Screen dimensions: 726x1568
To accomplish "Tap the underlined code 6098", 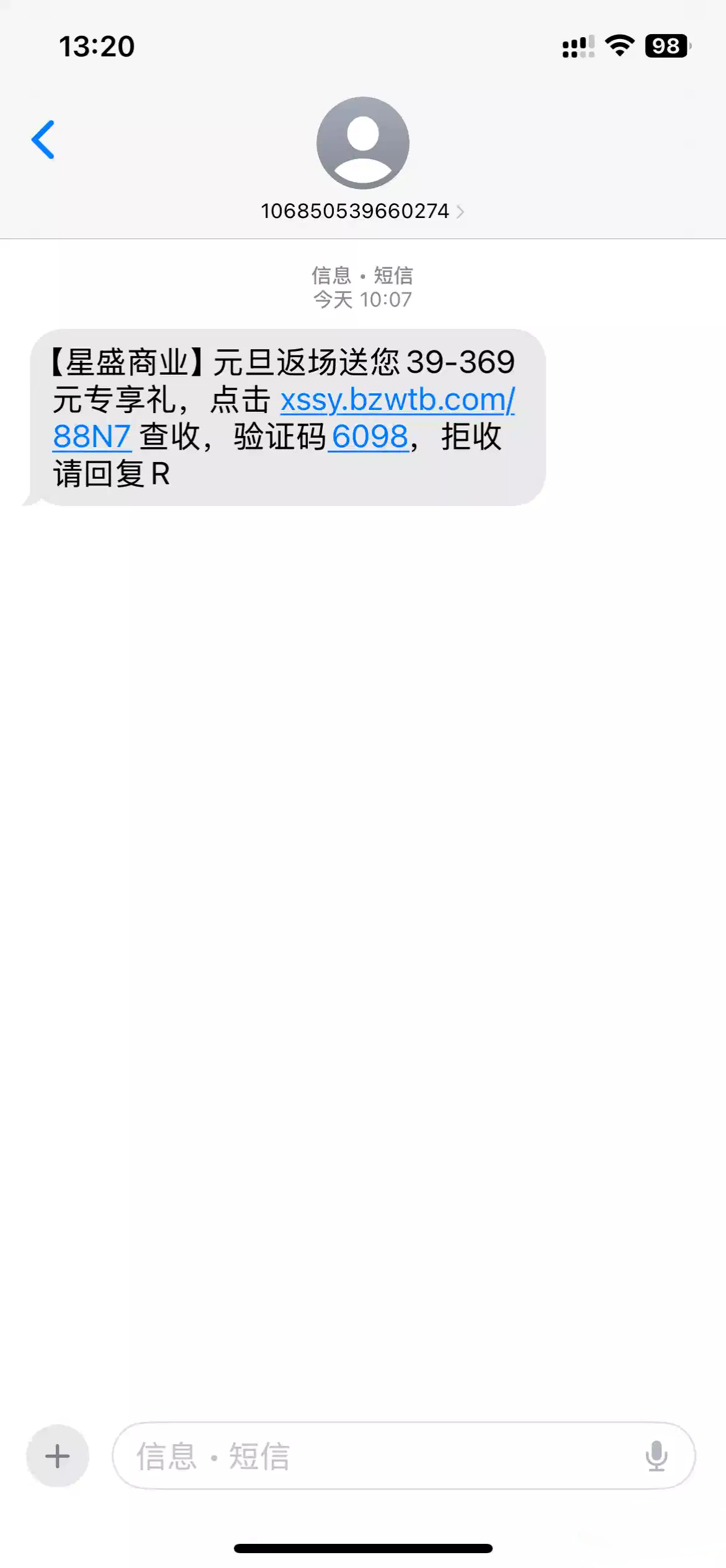I will (x=370, y=437).
